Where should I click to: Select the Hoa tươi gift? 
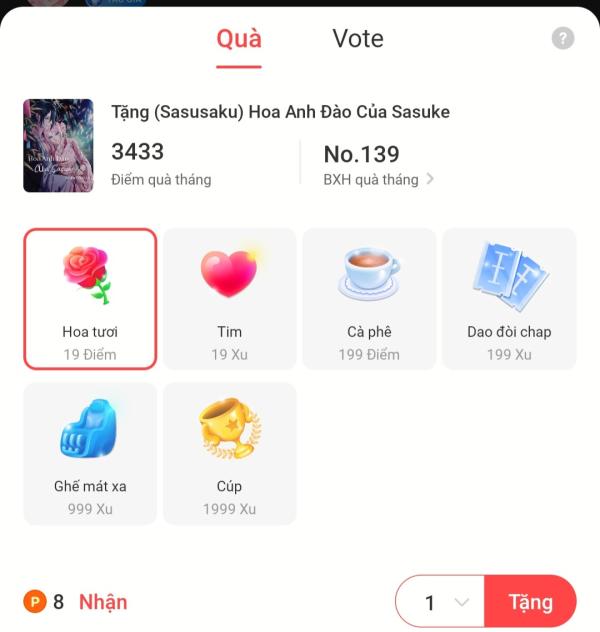(90, 298)
